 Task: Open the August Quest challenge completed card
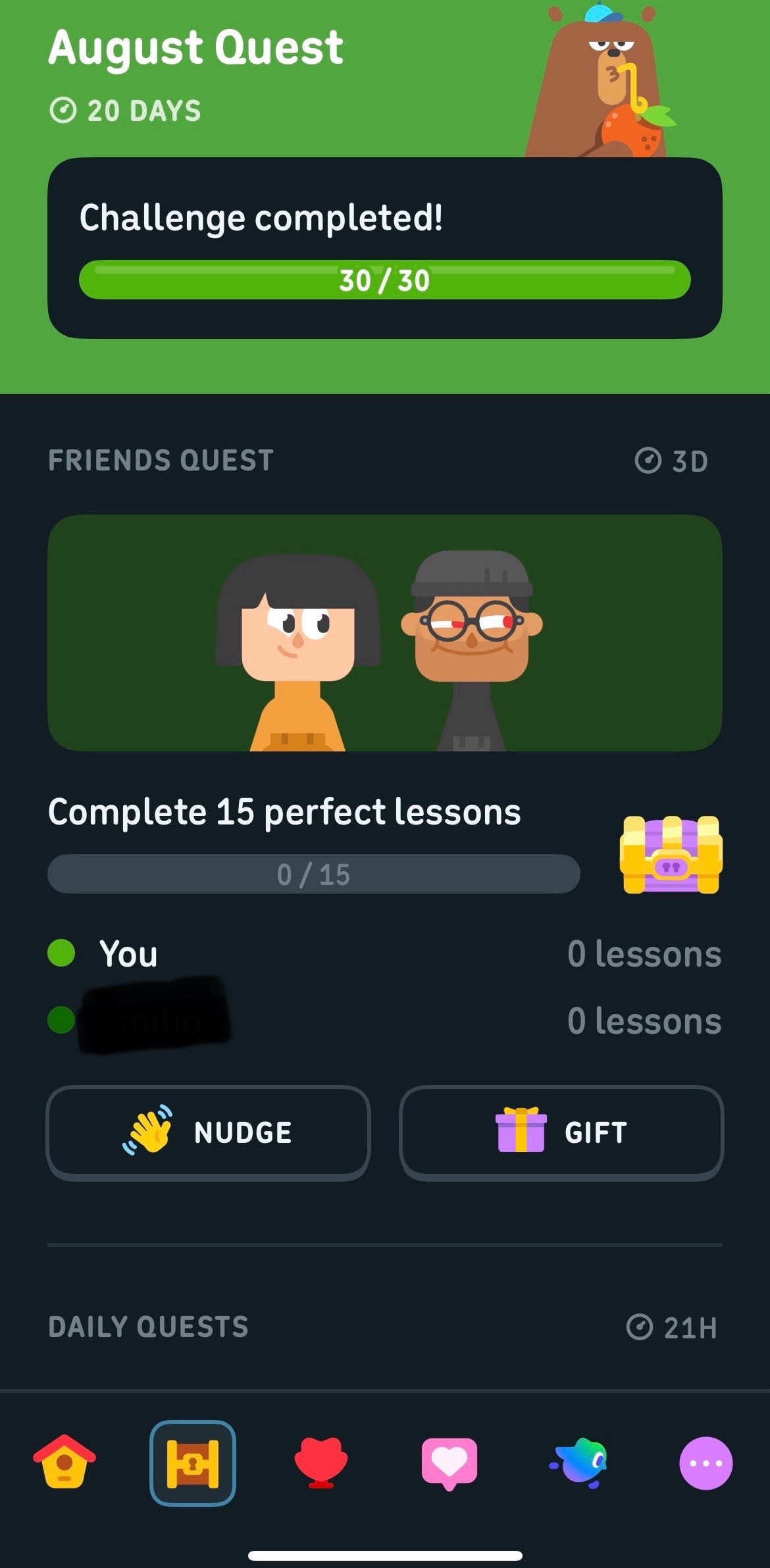click(x=385, y=248)
